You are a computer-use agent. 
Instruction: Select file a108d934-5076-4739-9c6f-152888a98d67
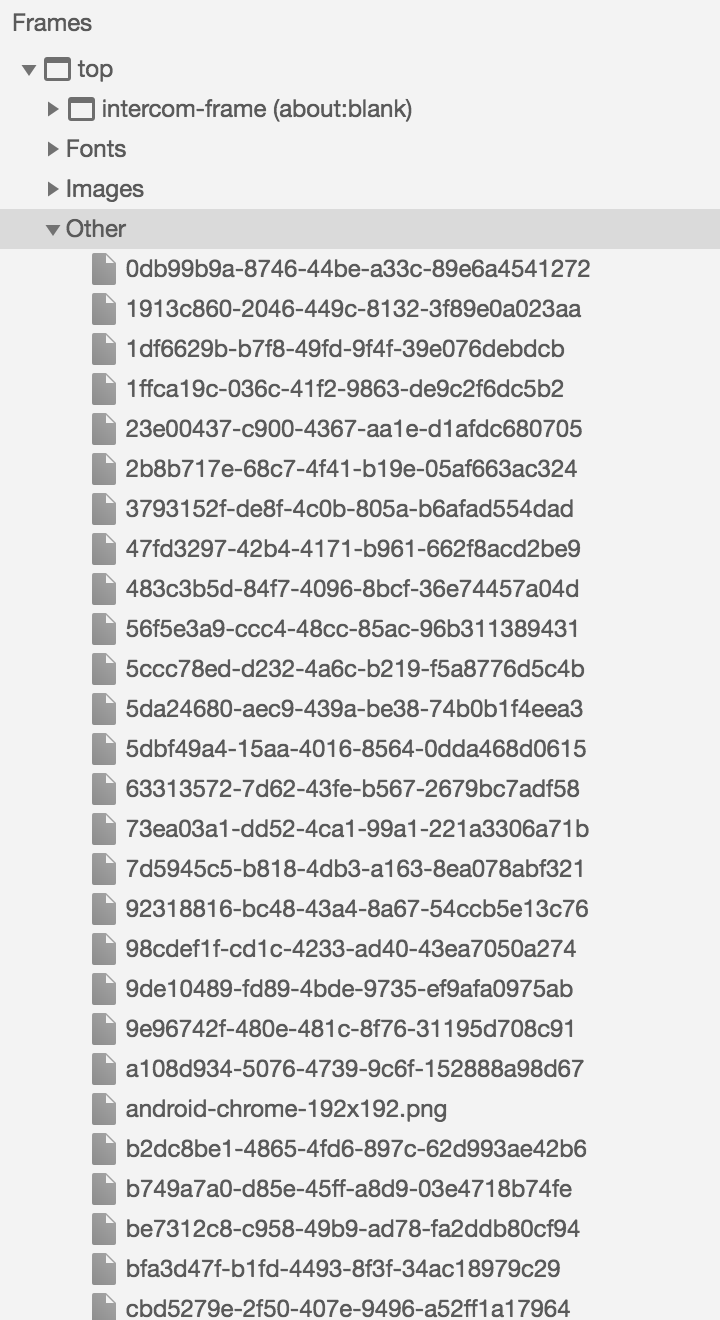354,1069
